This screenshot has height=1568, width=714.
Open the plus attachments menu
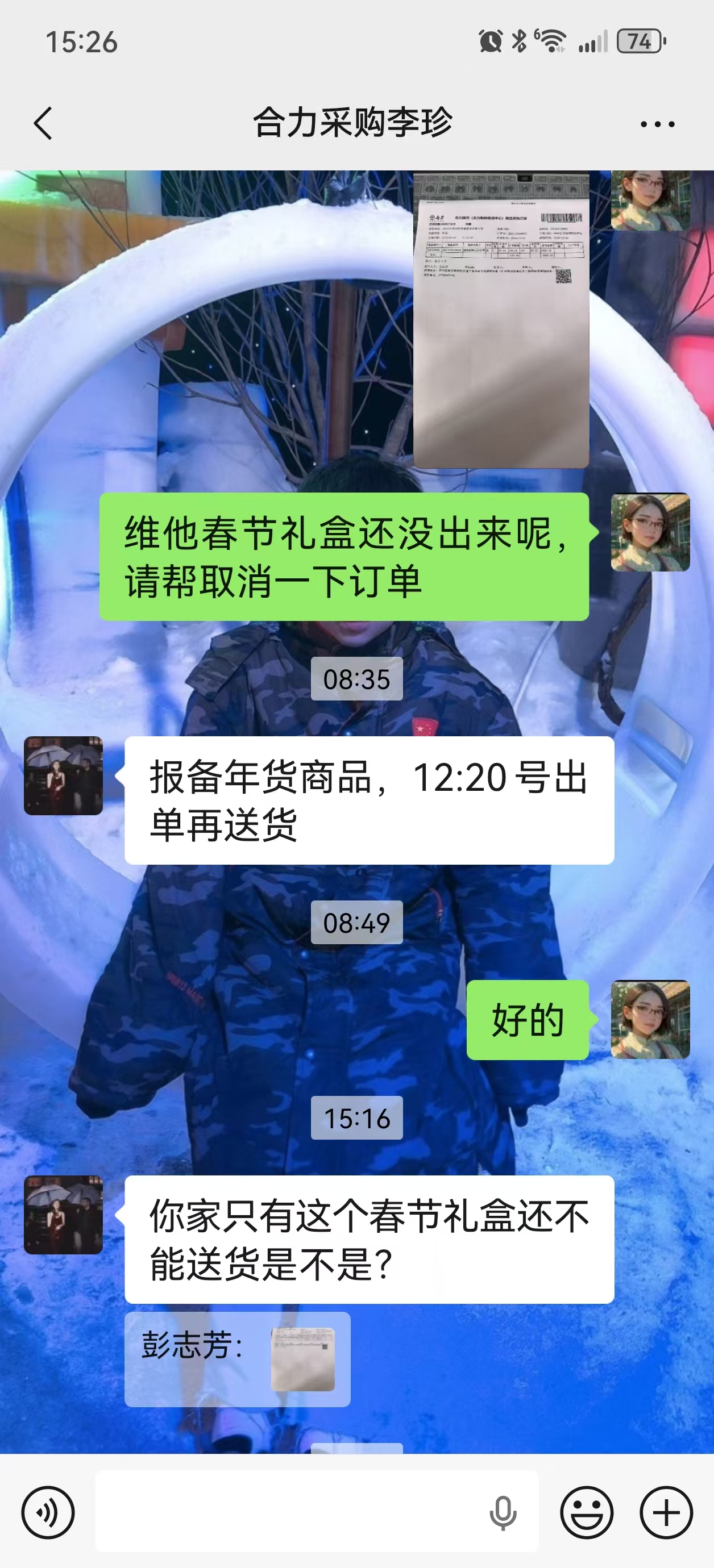coord(666,1512)
